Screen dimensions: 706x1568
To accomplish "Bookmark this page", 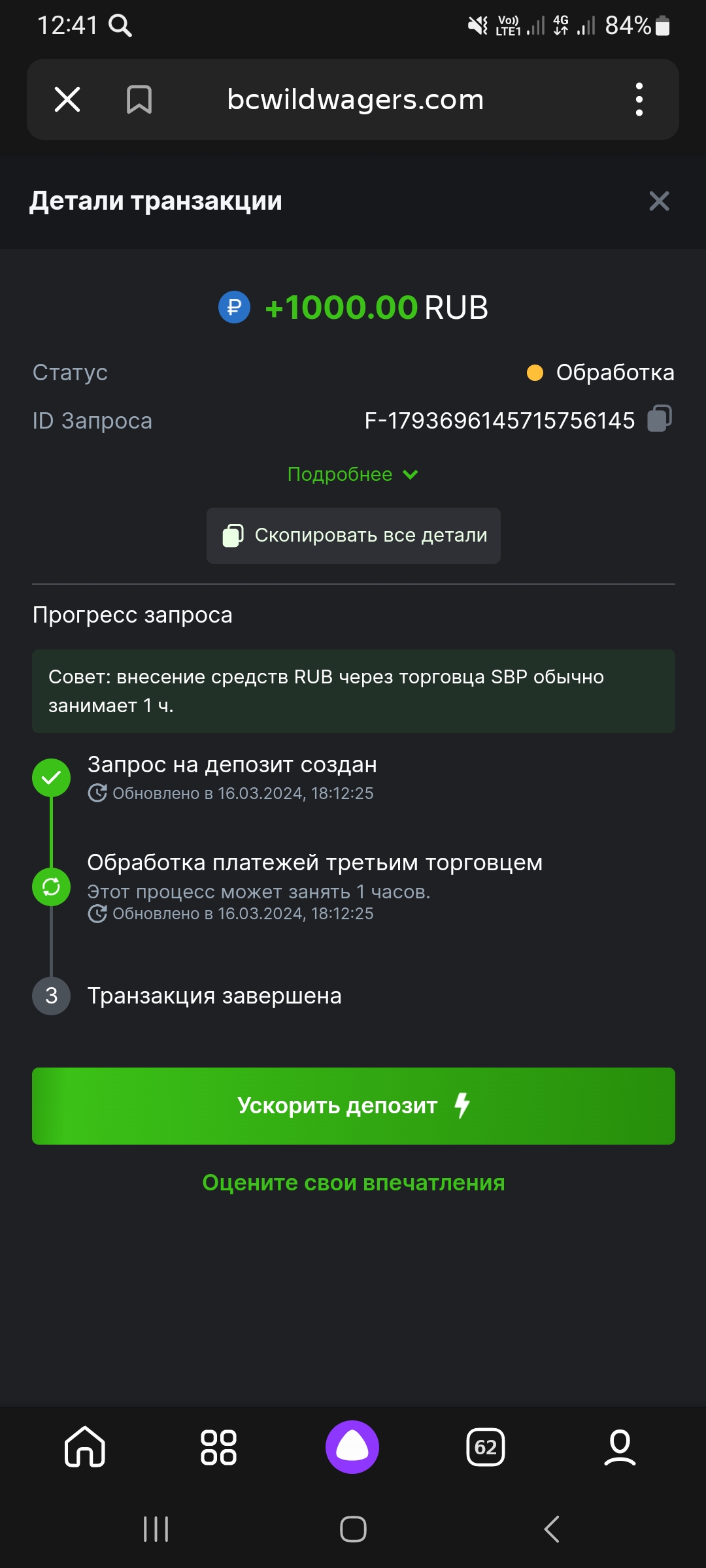I will (x=139, y=99).
